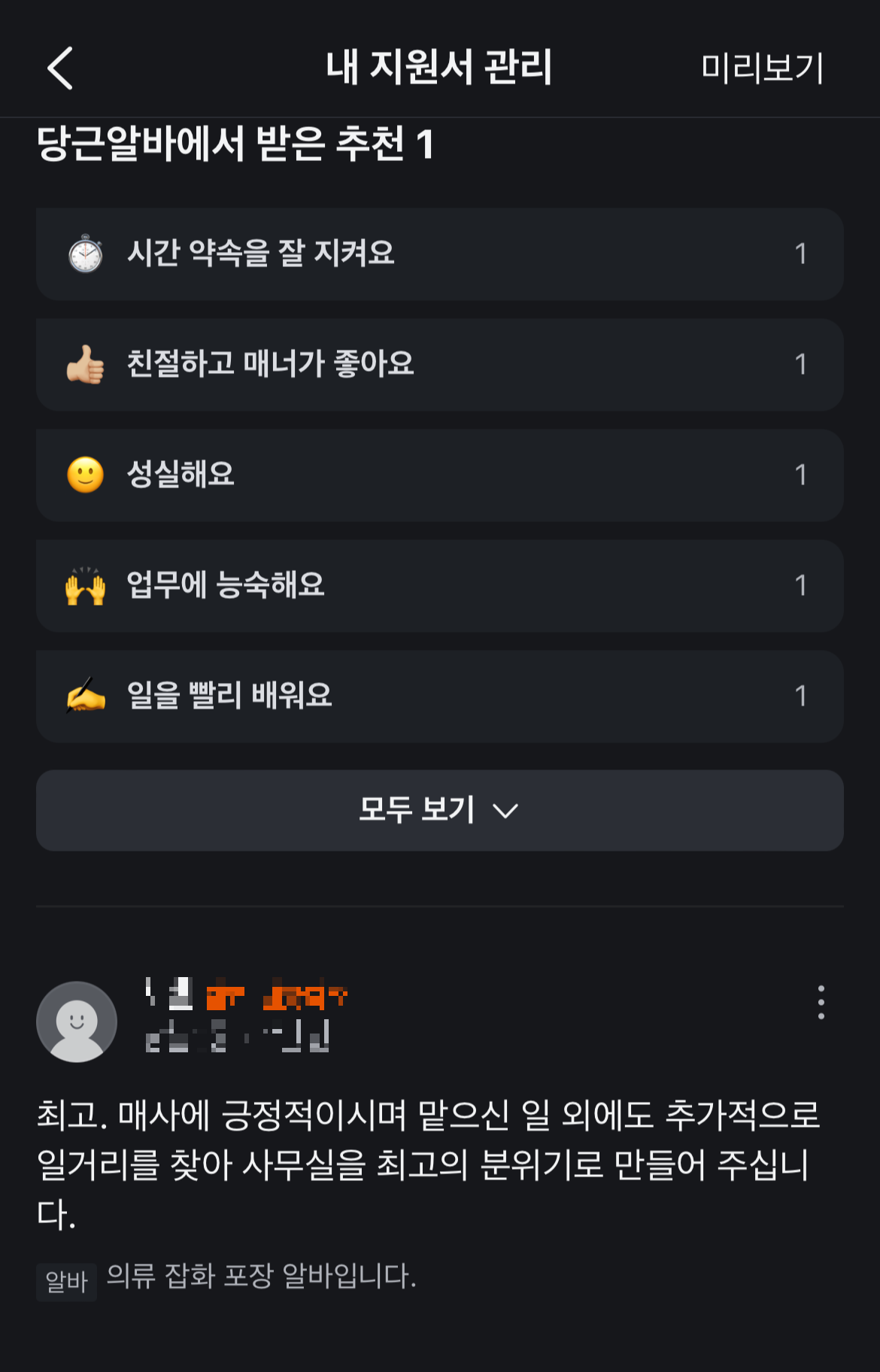Screen dimensions: 880x1372
Task: Select the thumbs-up icon for 친절하고 매너가 좋아요
Action: pos(85,365)
